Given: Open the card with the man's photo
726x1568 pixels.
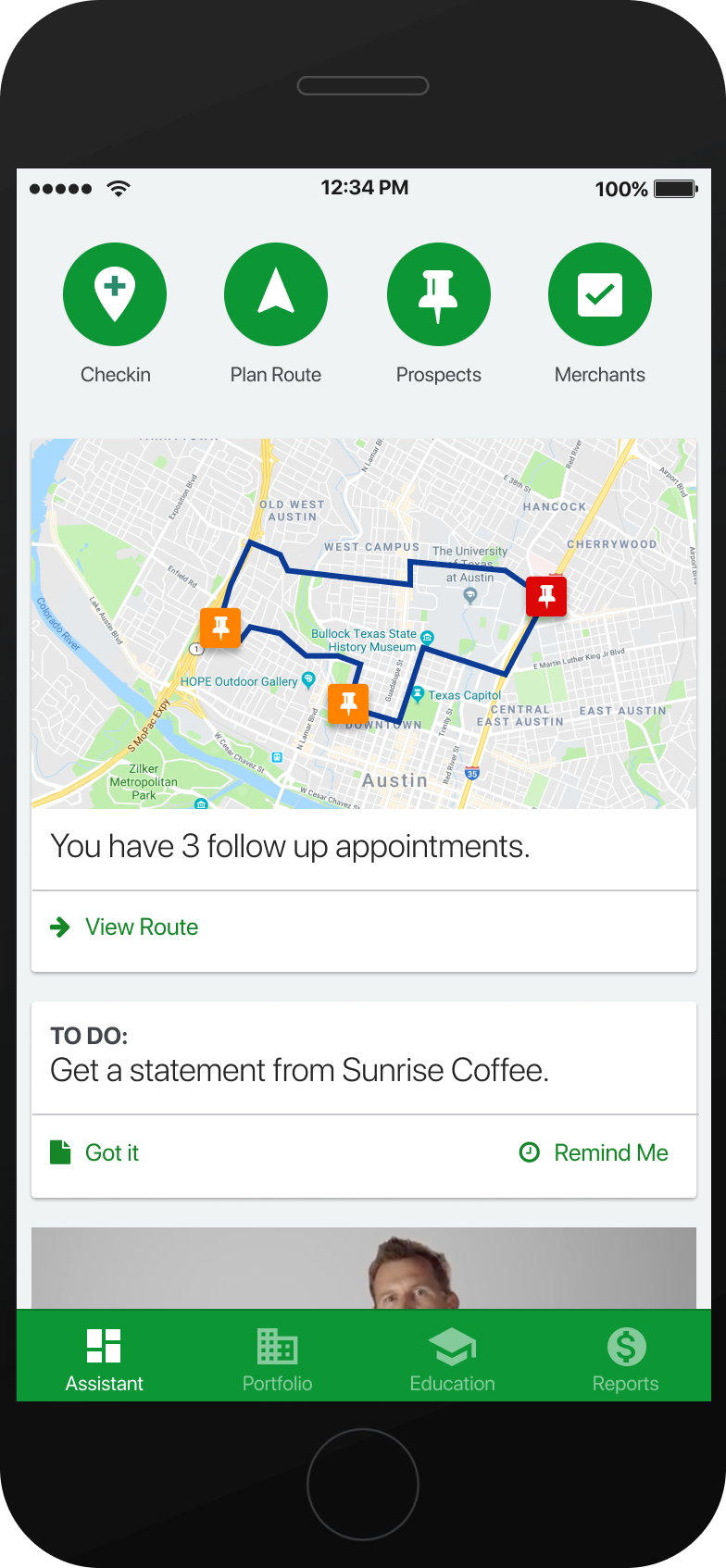Looking at the screenshot, I should (x=363, y=1268).
